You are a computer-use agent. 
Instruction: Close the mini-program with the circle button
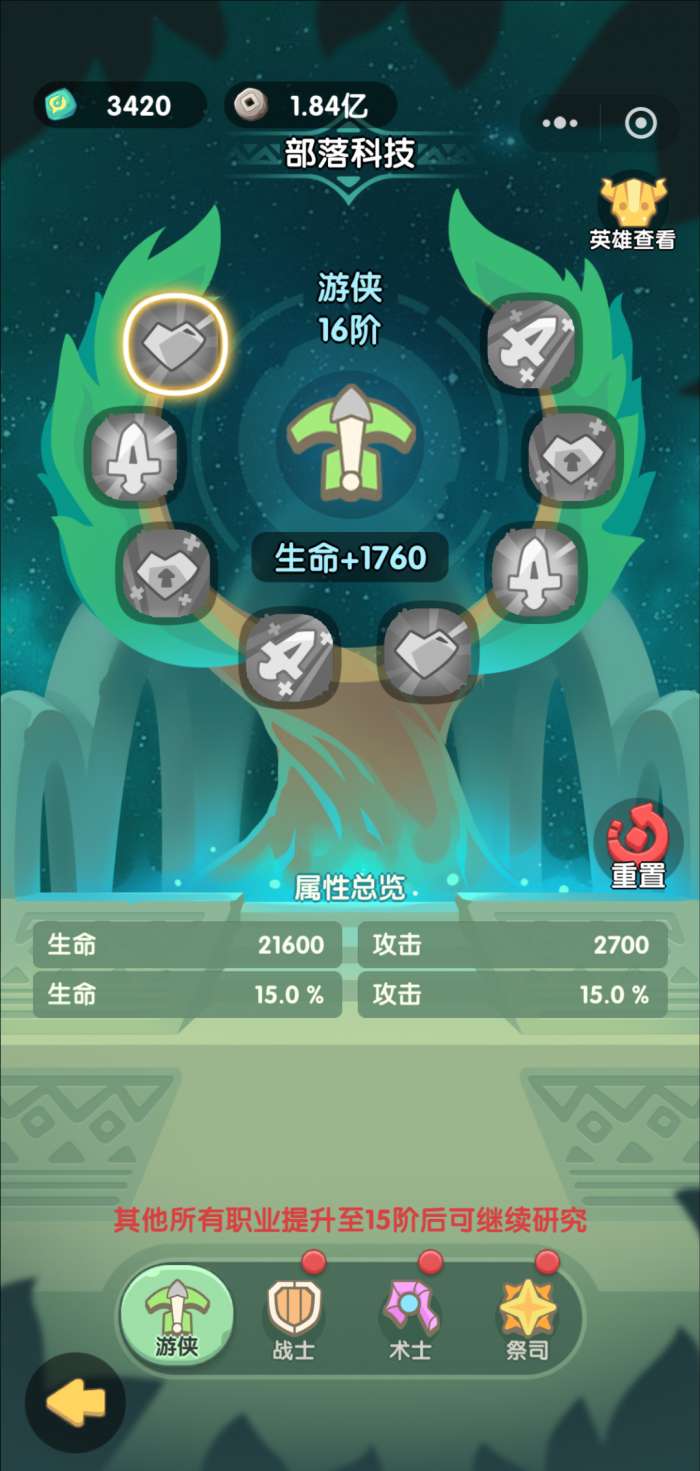point(640,124)
